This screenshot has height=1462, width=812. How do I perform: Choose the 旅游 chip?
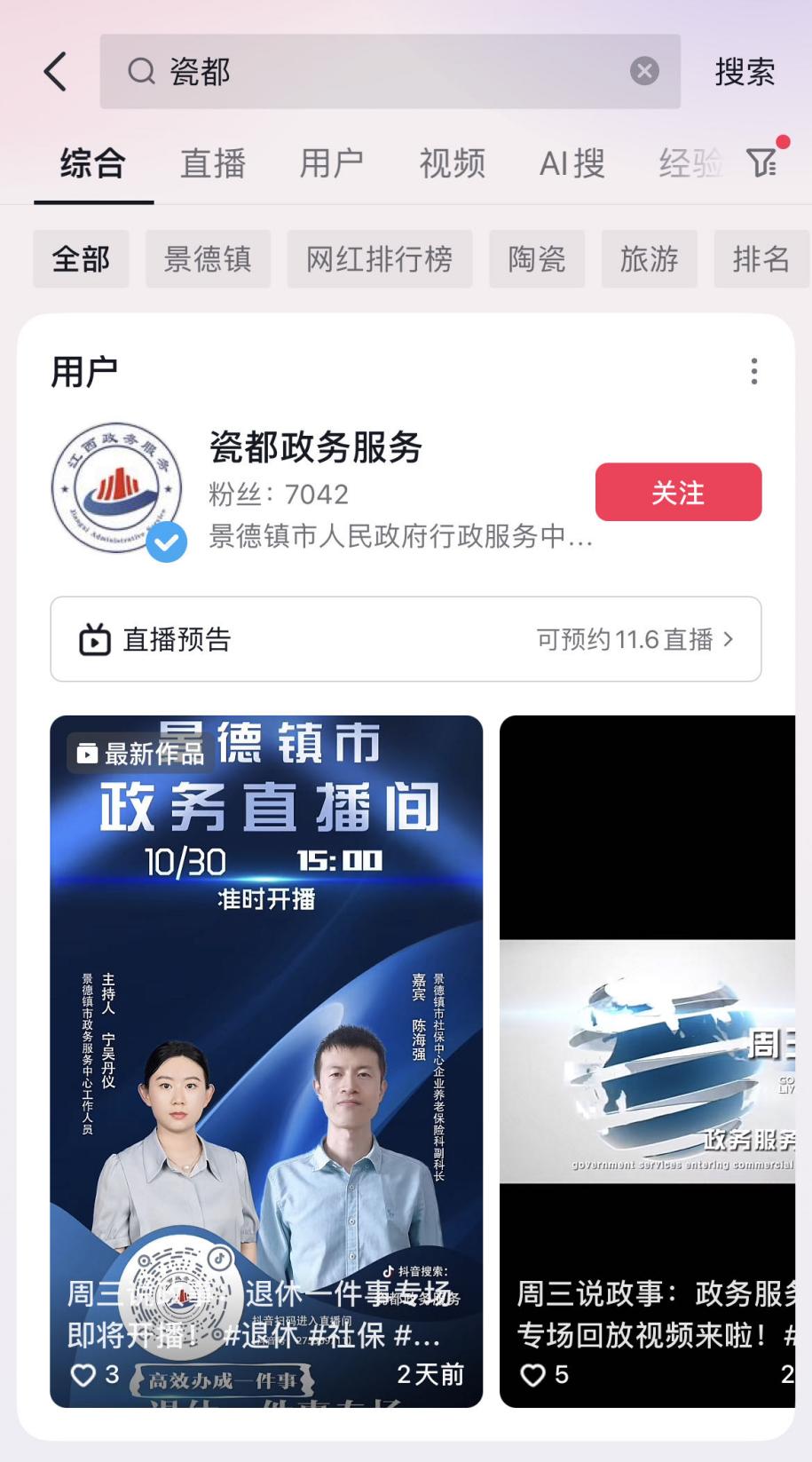click(x=649, y=259)
